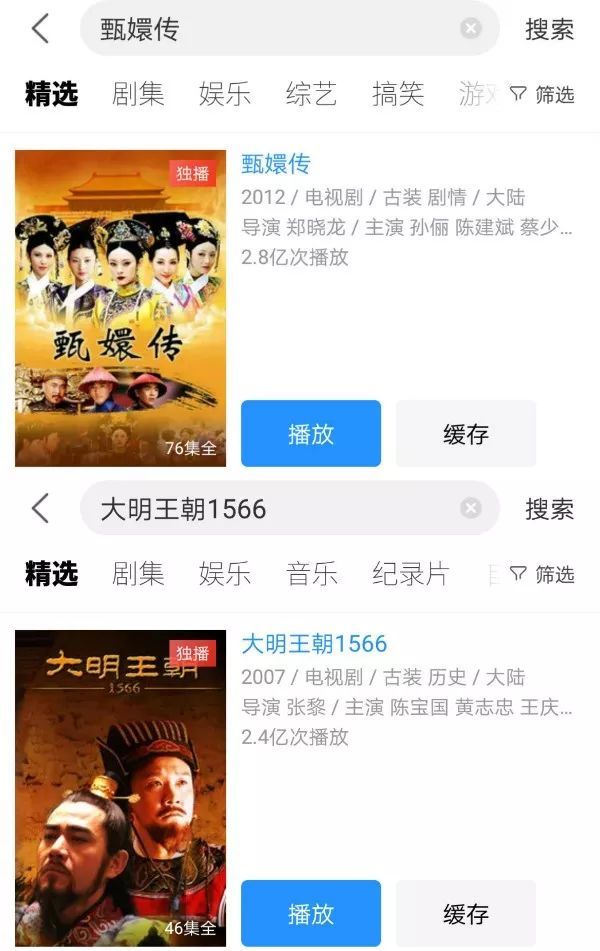
Task: Play 甄嬛传 with the 播放 button
Action: (311, 434)
